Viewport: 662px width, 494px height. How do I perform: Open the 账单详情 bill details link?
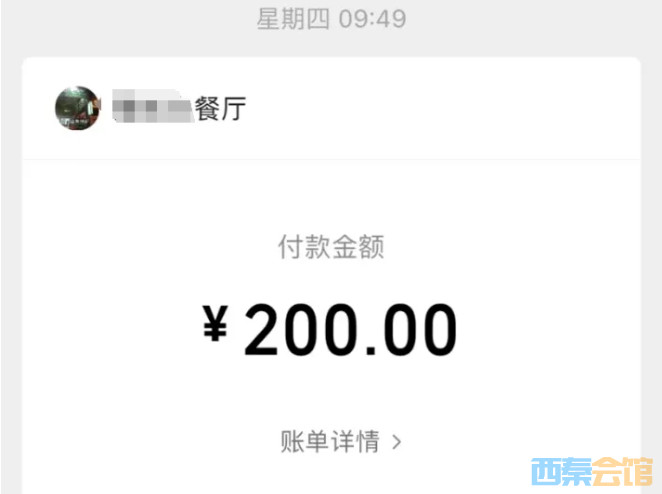pos(340,441)
